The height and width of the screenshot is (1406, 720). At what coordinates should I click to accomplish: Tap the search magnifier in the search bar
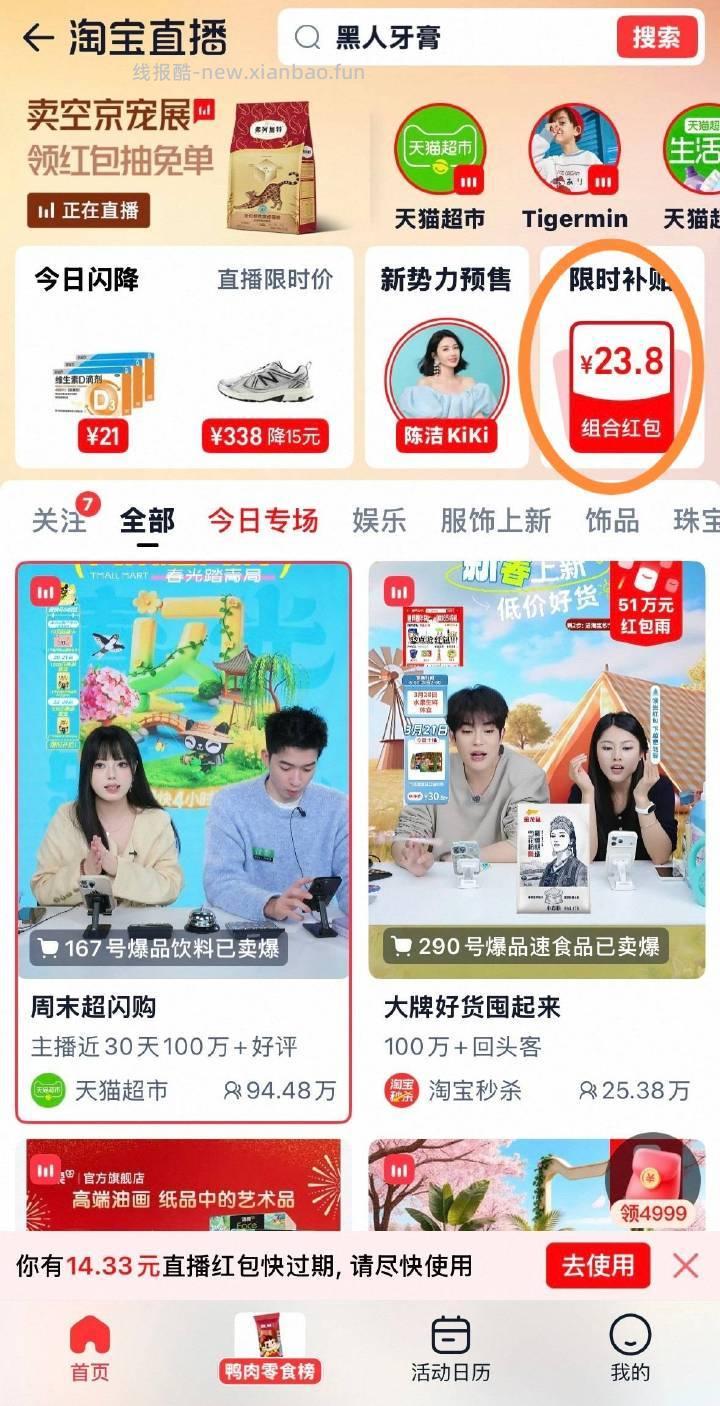coord(306,36)
